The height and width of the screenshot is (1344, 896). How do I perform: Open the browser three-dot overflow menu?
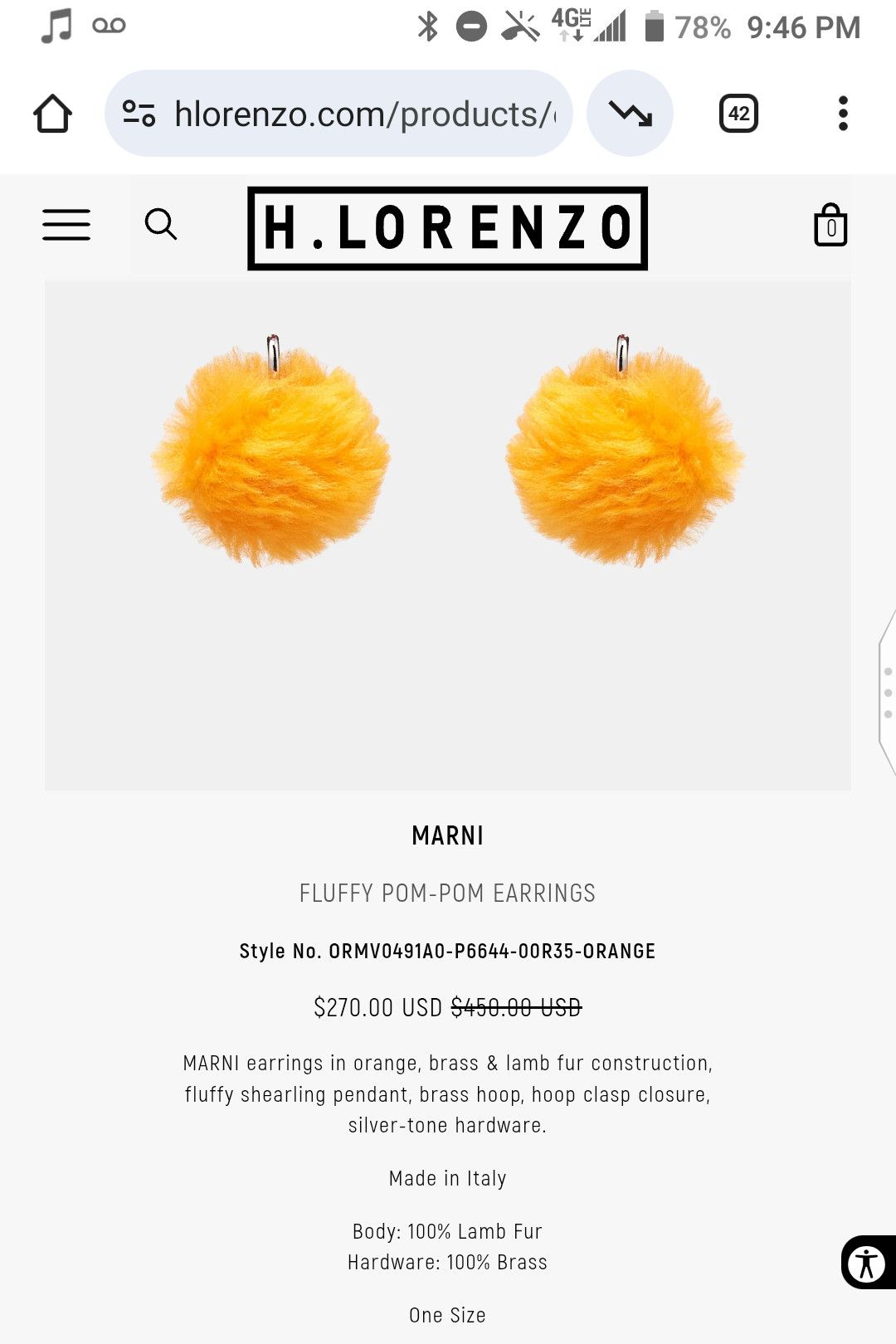tap(842, 113)
